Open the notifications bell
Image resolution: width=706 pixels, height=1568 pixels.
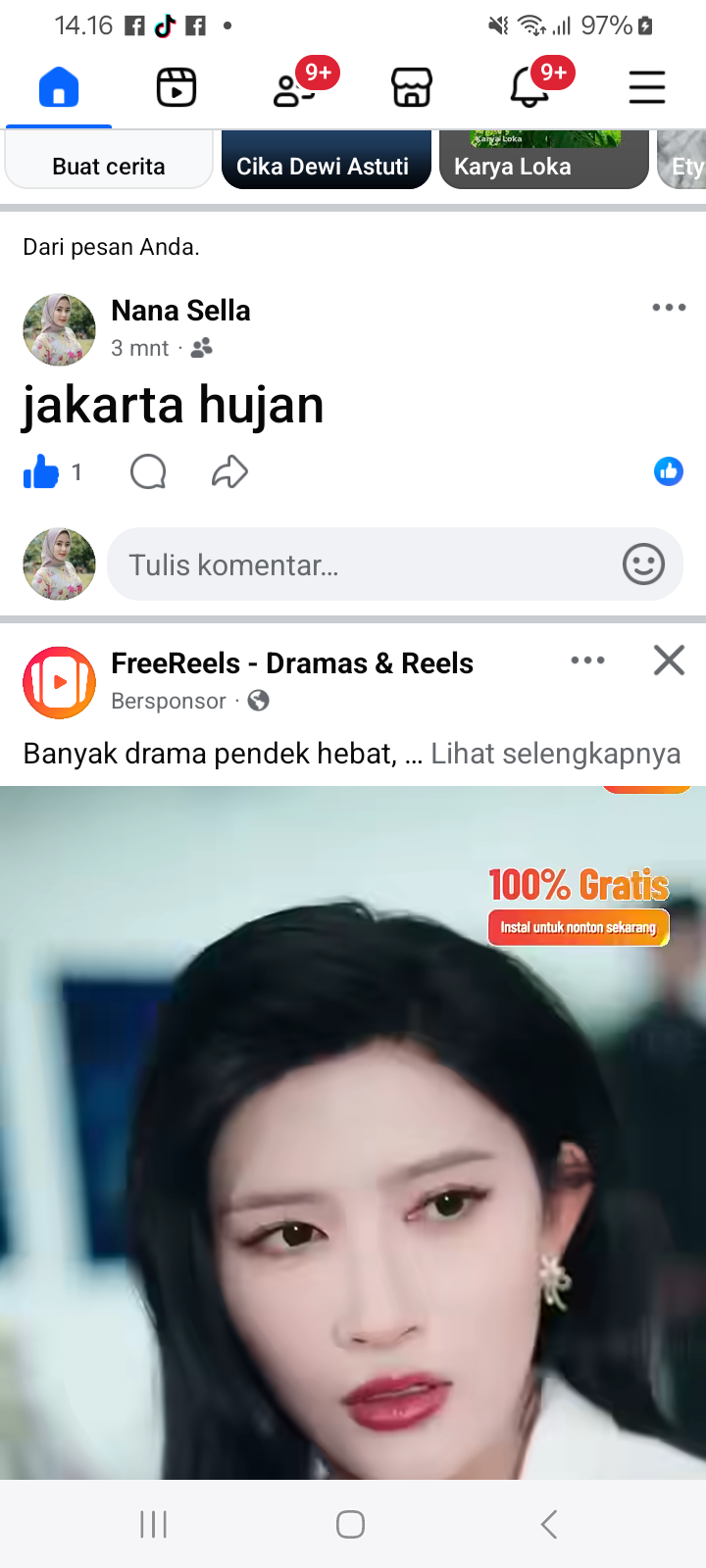click(x=529, y=88)
